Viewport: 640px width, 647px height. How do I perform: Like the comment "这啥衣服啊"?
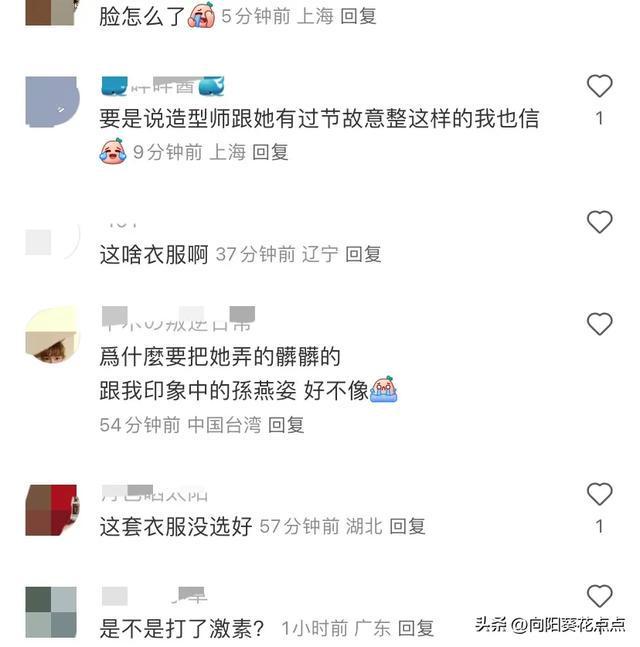coord(599,222)
